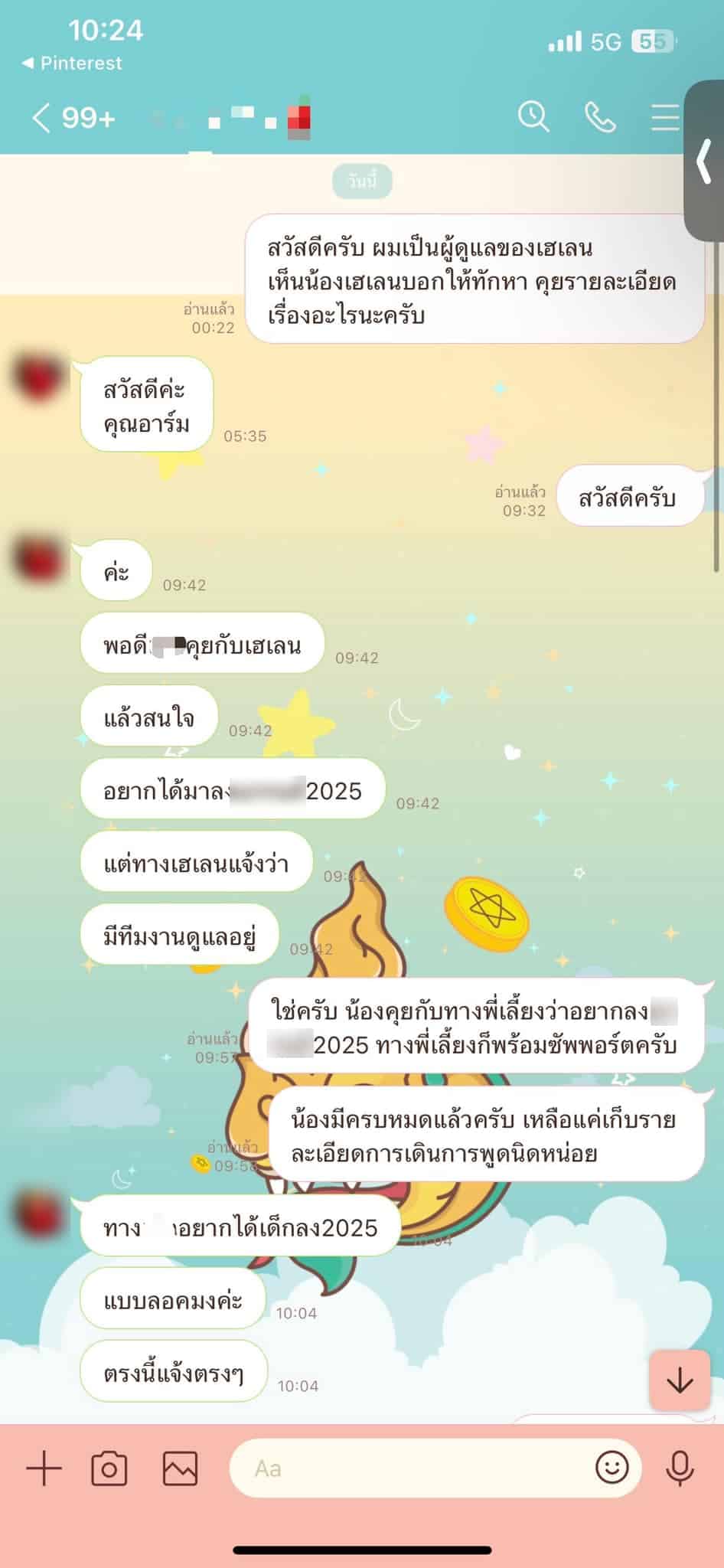The height and width of the screenshot is (1568, 724).
Task: Open the emoji and sticker picker
Action: point(611,1467)
